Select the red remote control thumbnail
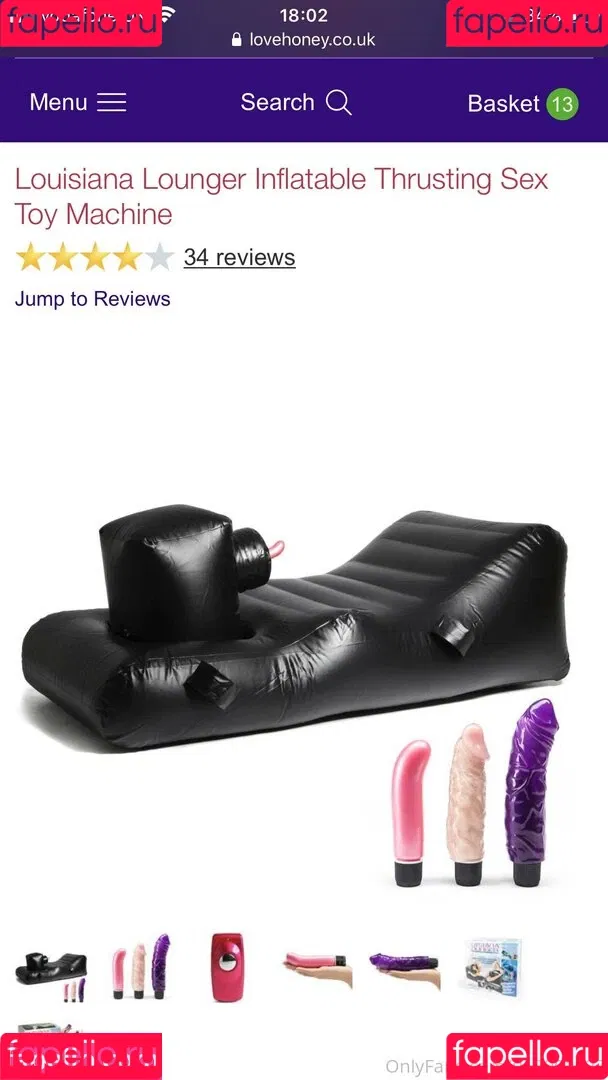Screen dimensions: 608x1080 227,967
